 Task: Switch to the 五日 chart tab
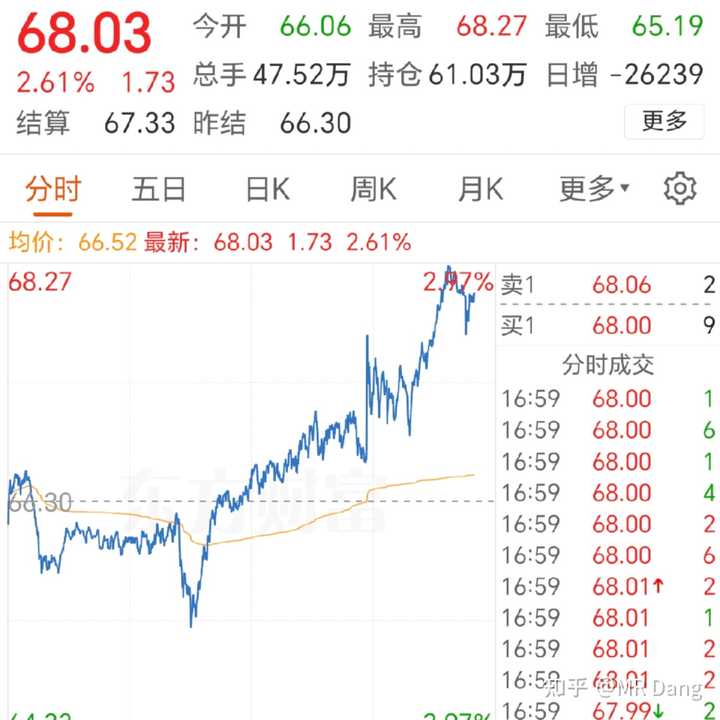pyautogui.click(x=159, y=188)
